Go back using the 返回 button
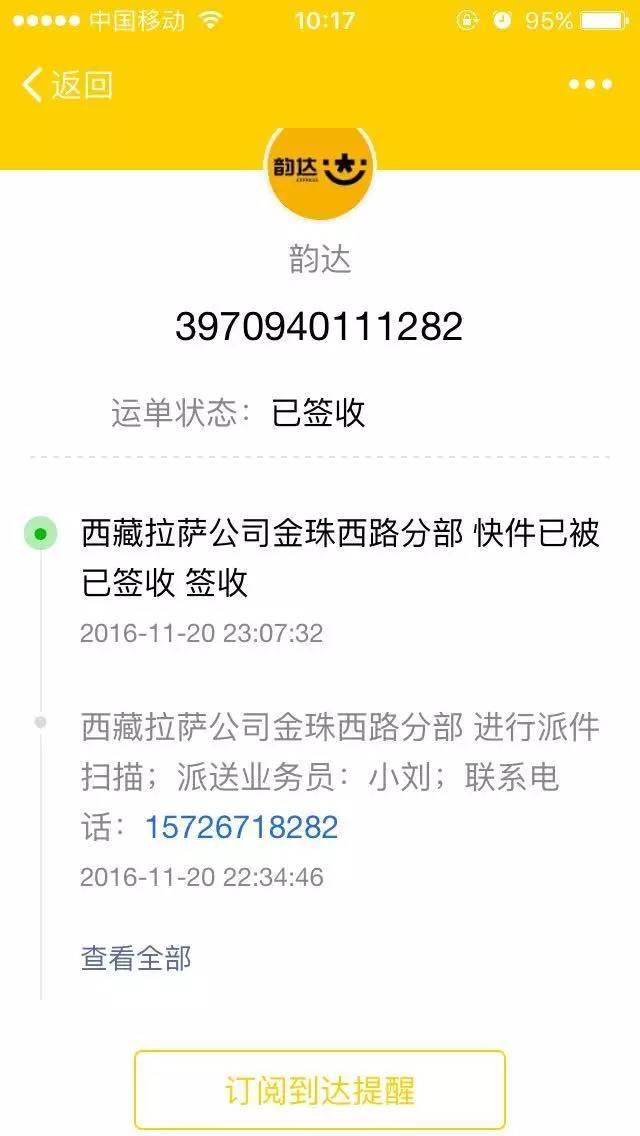The height and width of the screenshot is (1136, 640). 67,85
